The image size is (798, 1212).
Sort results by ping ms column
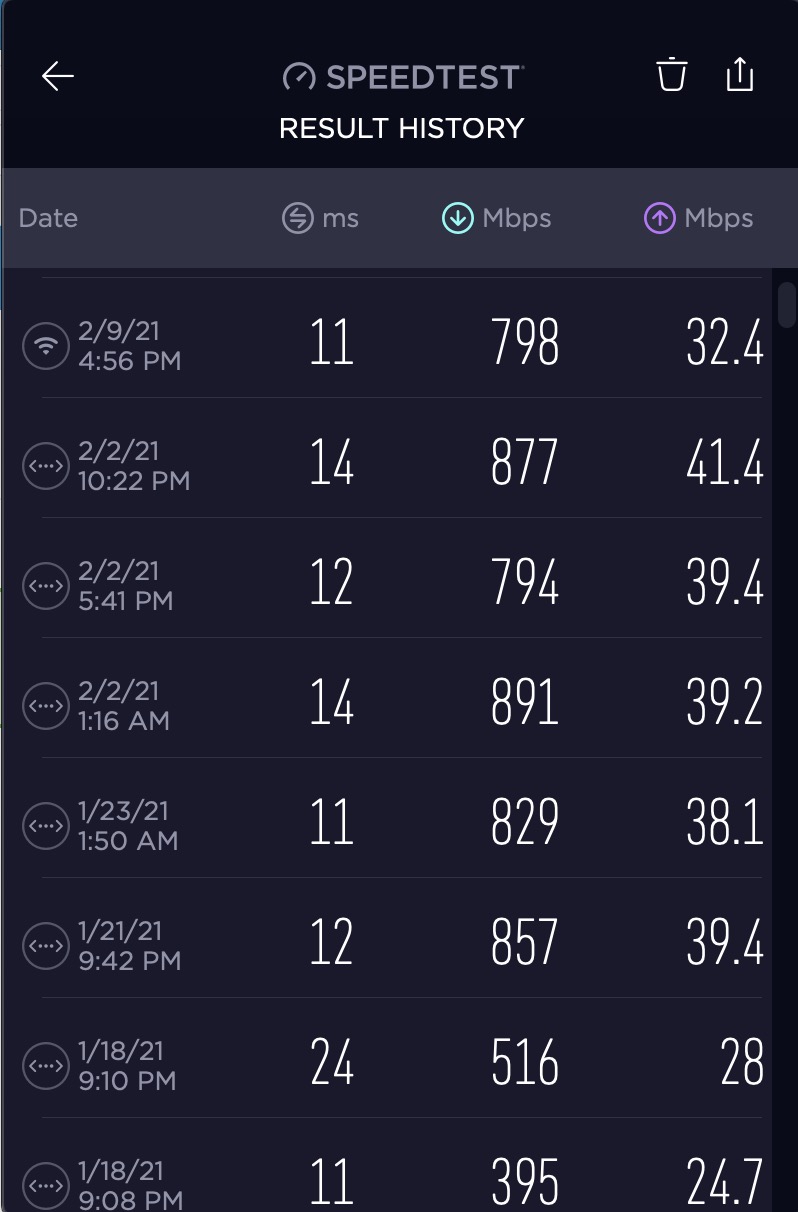(x=320, y=218)
